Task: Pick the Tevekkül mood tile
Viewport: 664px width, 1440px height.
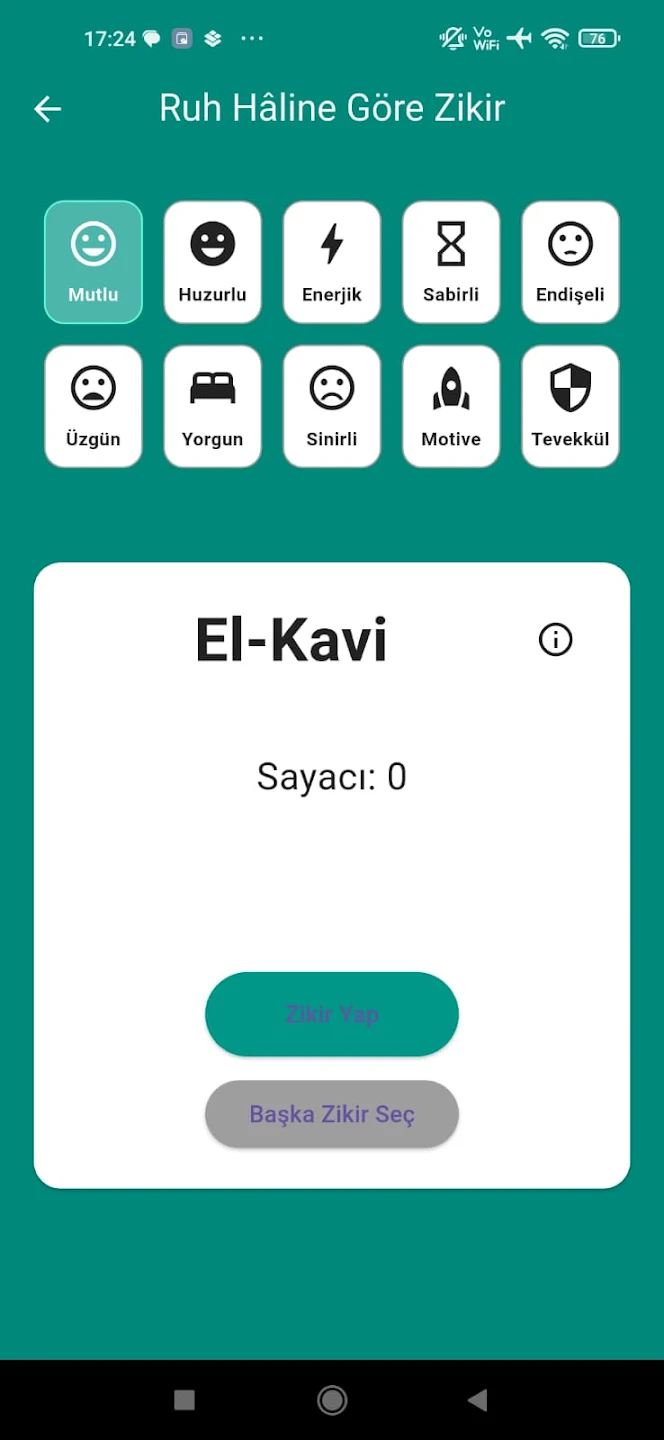Action: (x=570, y=406)
